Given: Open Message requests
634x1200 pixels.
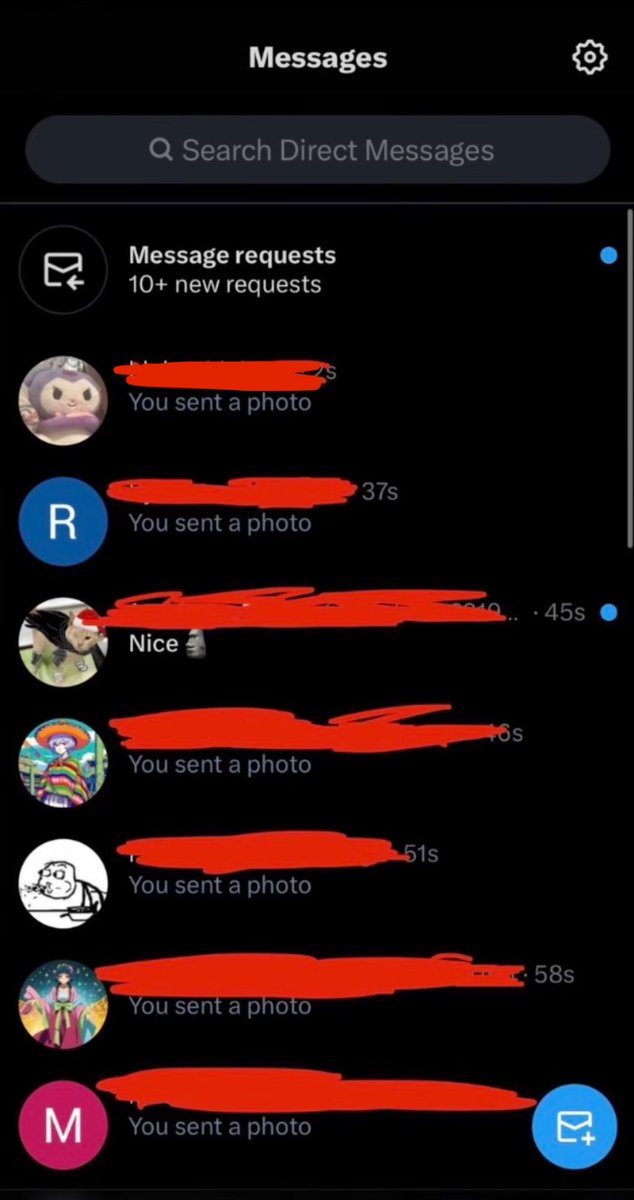Looking at the screenshot, I should pos(317,270).
